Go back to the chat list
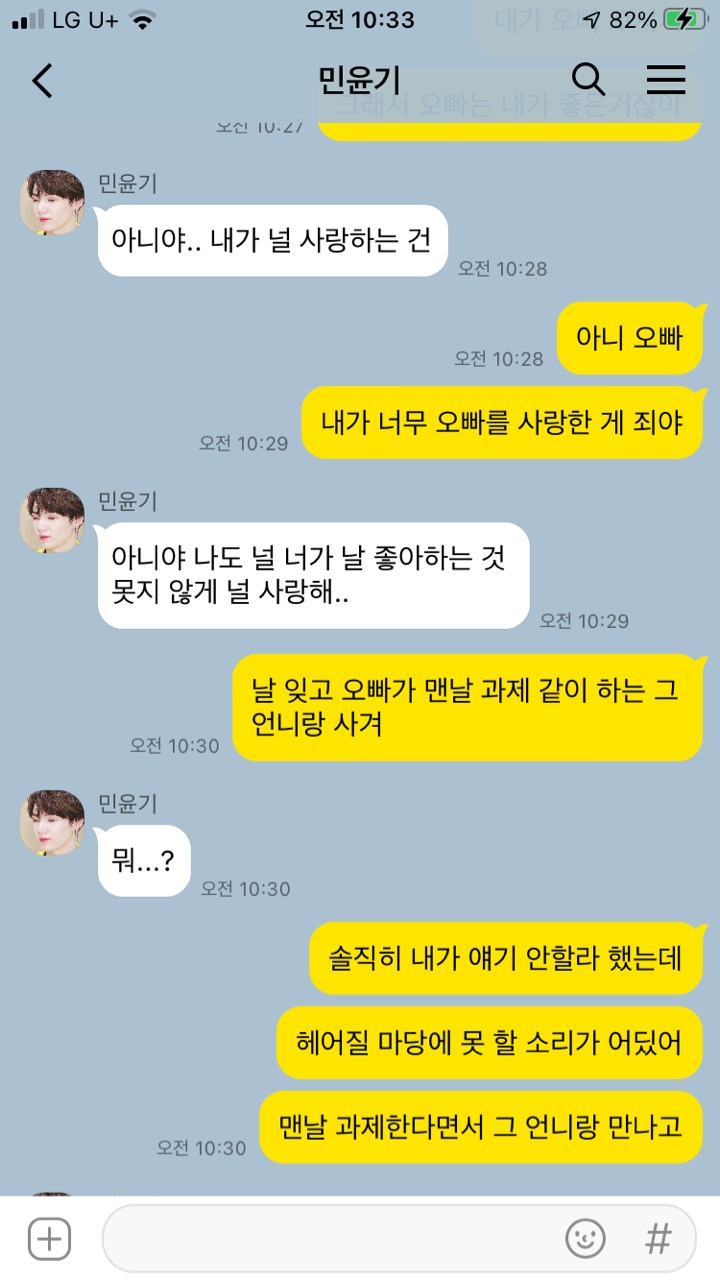The width and height of the screenshot is (720, 1281). click(x=42, y=80)
